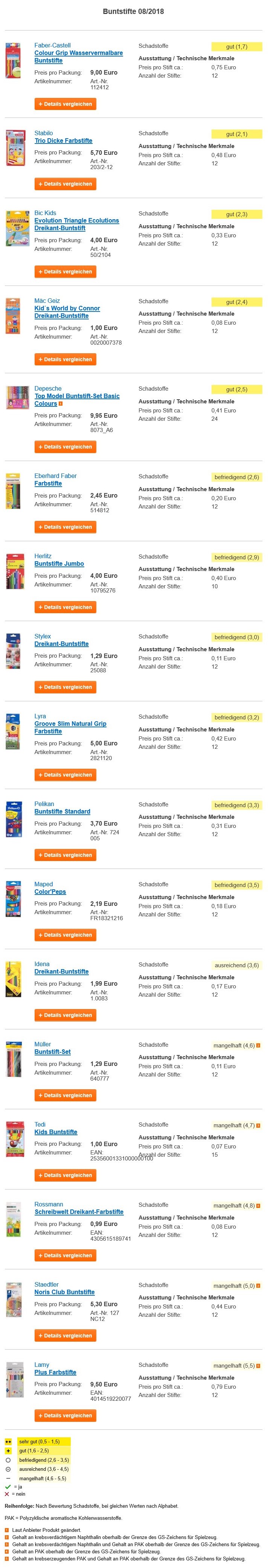
Task: Compare details for Stylex Dreikant-Buntstifte
Action: tap(65, 687)
